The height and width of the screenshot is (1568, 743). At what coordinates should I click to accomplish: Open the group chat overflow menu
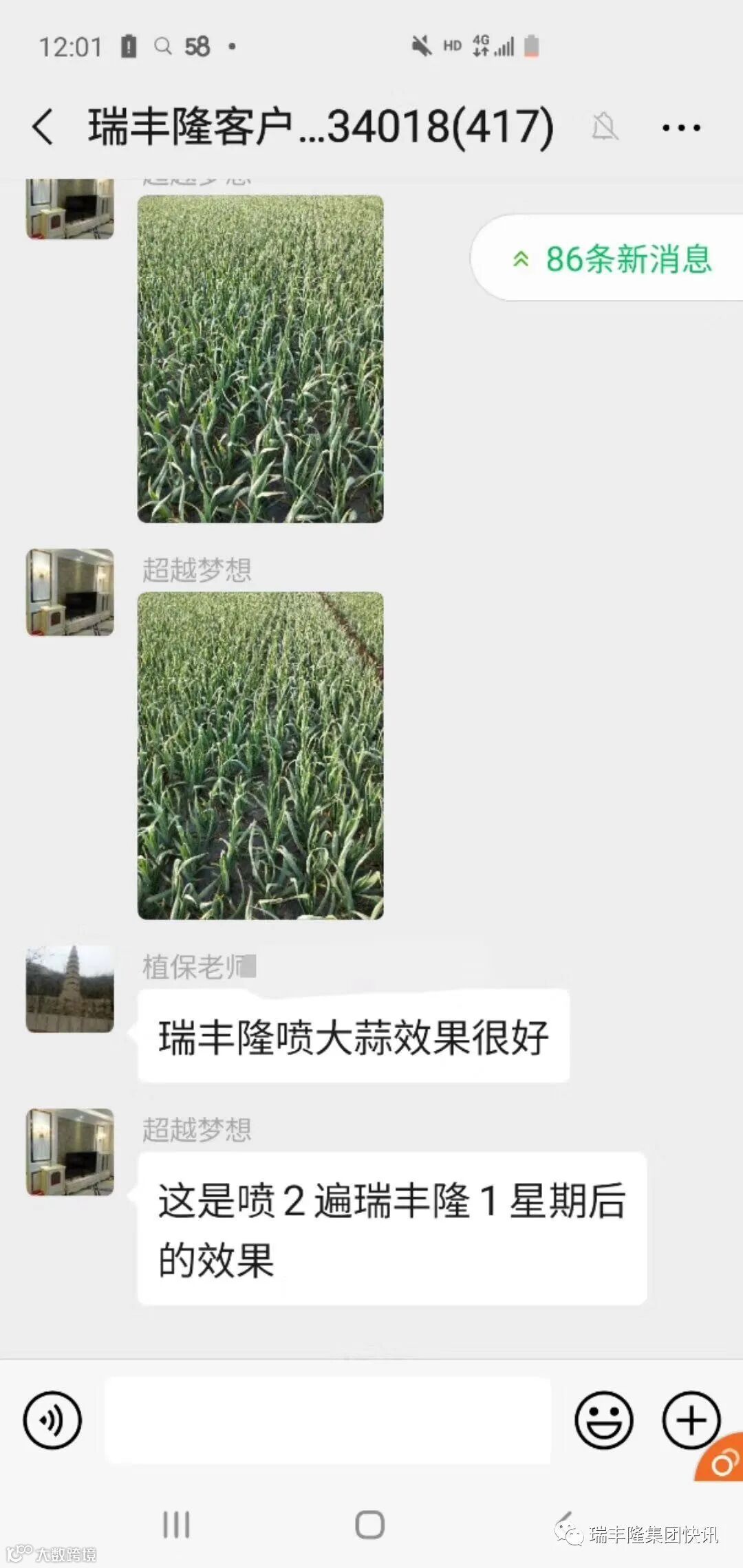pos(680,127)
